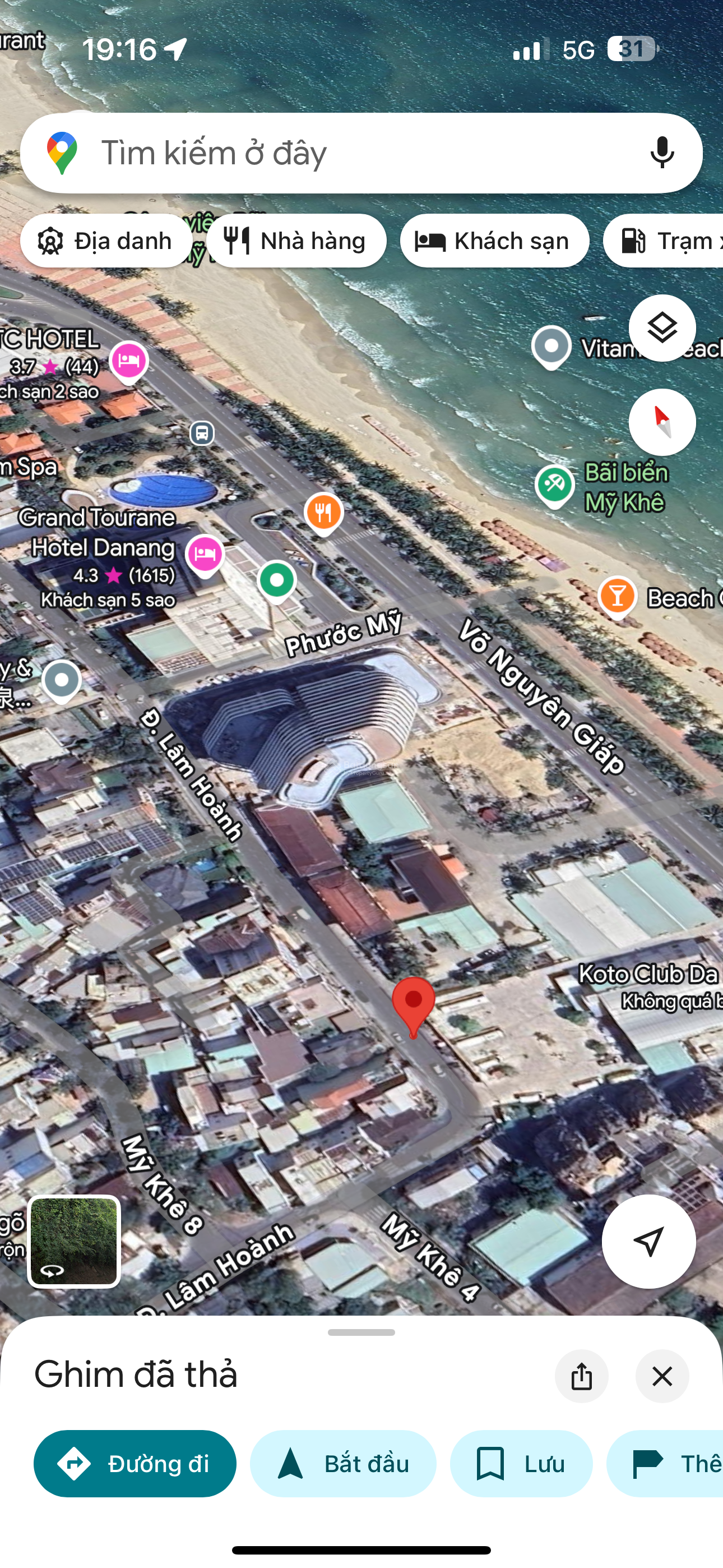
Task: Tap the orange restaurant map marker
Action: click(x=323, y=512)
